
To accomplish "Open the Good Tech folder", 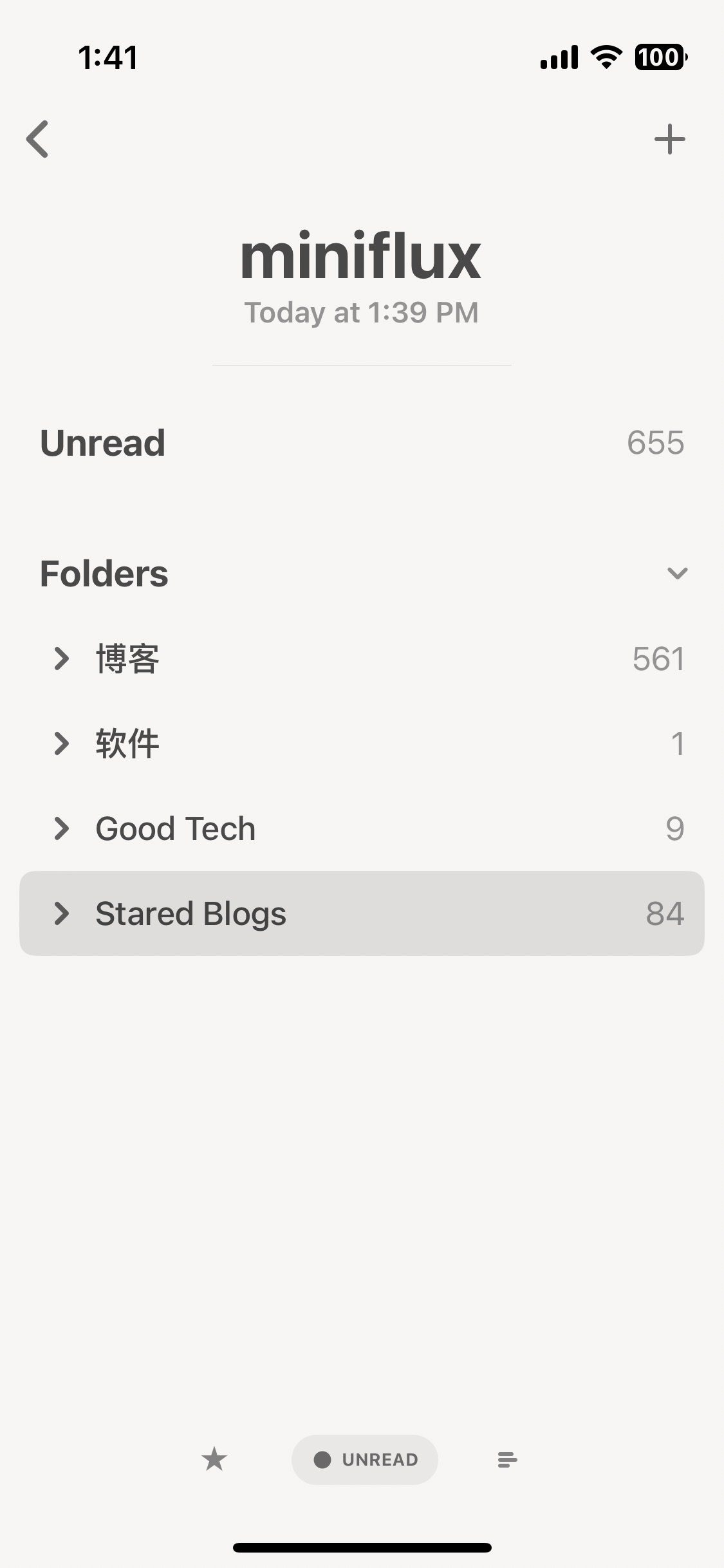I will coord(175,828).
